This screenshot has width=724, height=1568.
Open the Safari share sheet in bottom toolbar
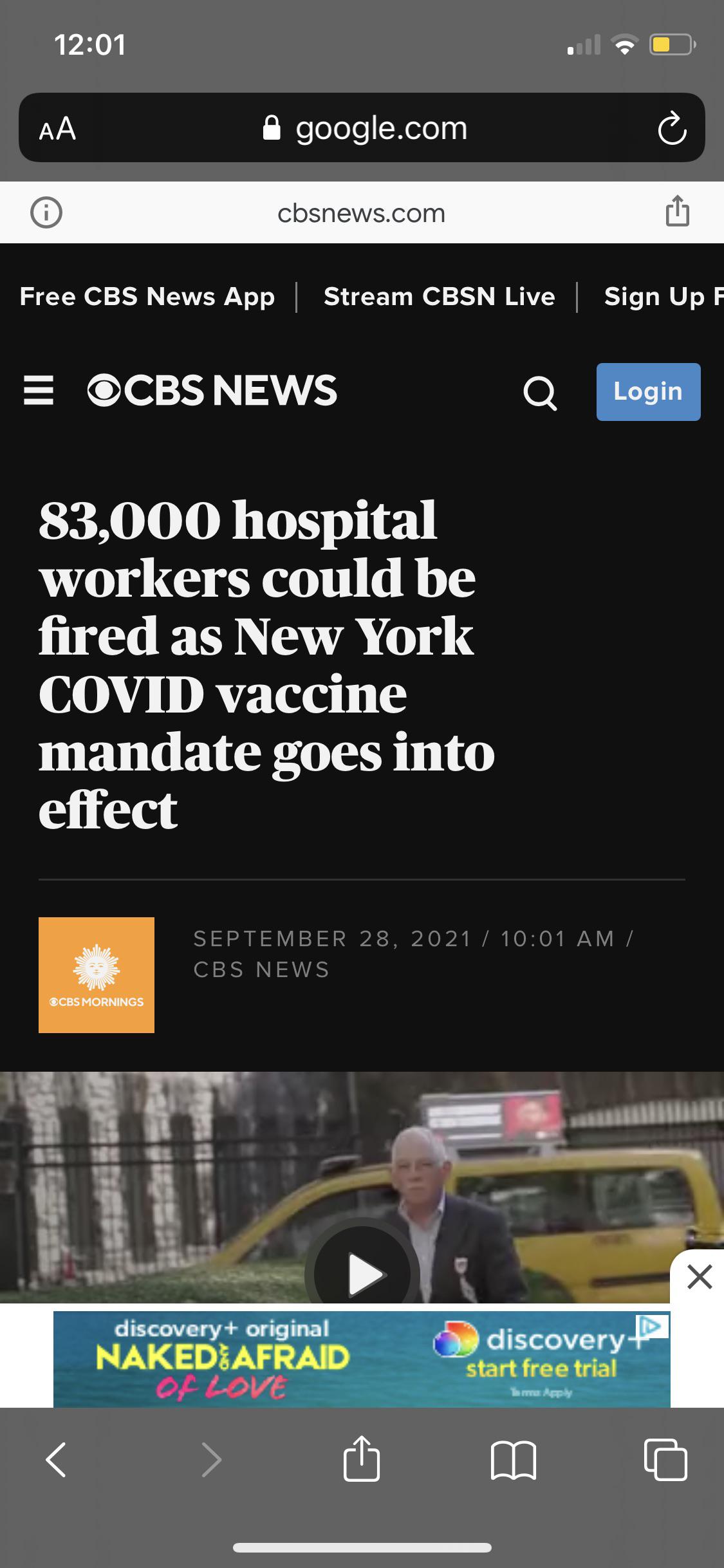coord(362,1459)
